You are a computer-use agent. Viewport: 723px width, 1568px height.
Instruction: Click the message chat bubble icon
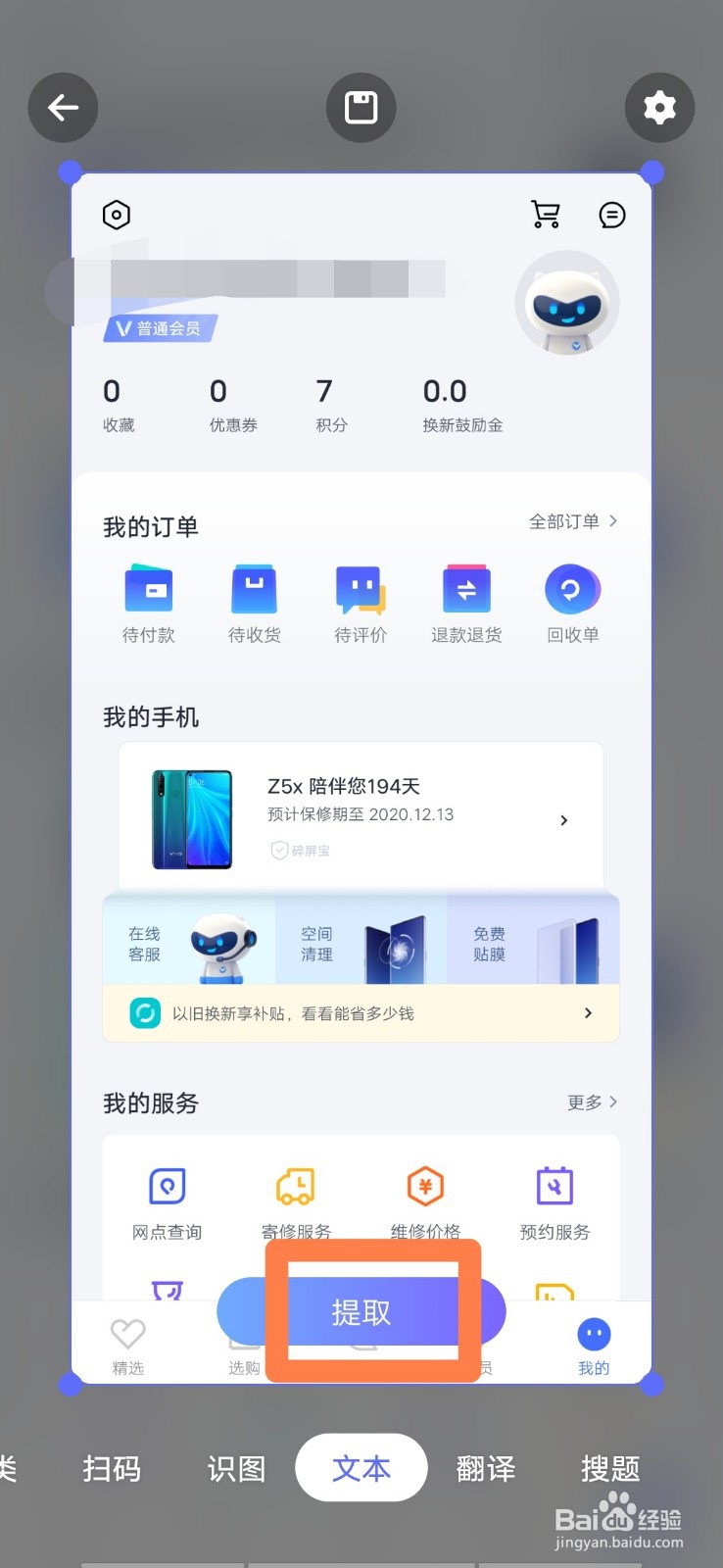611,215
